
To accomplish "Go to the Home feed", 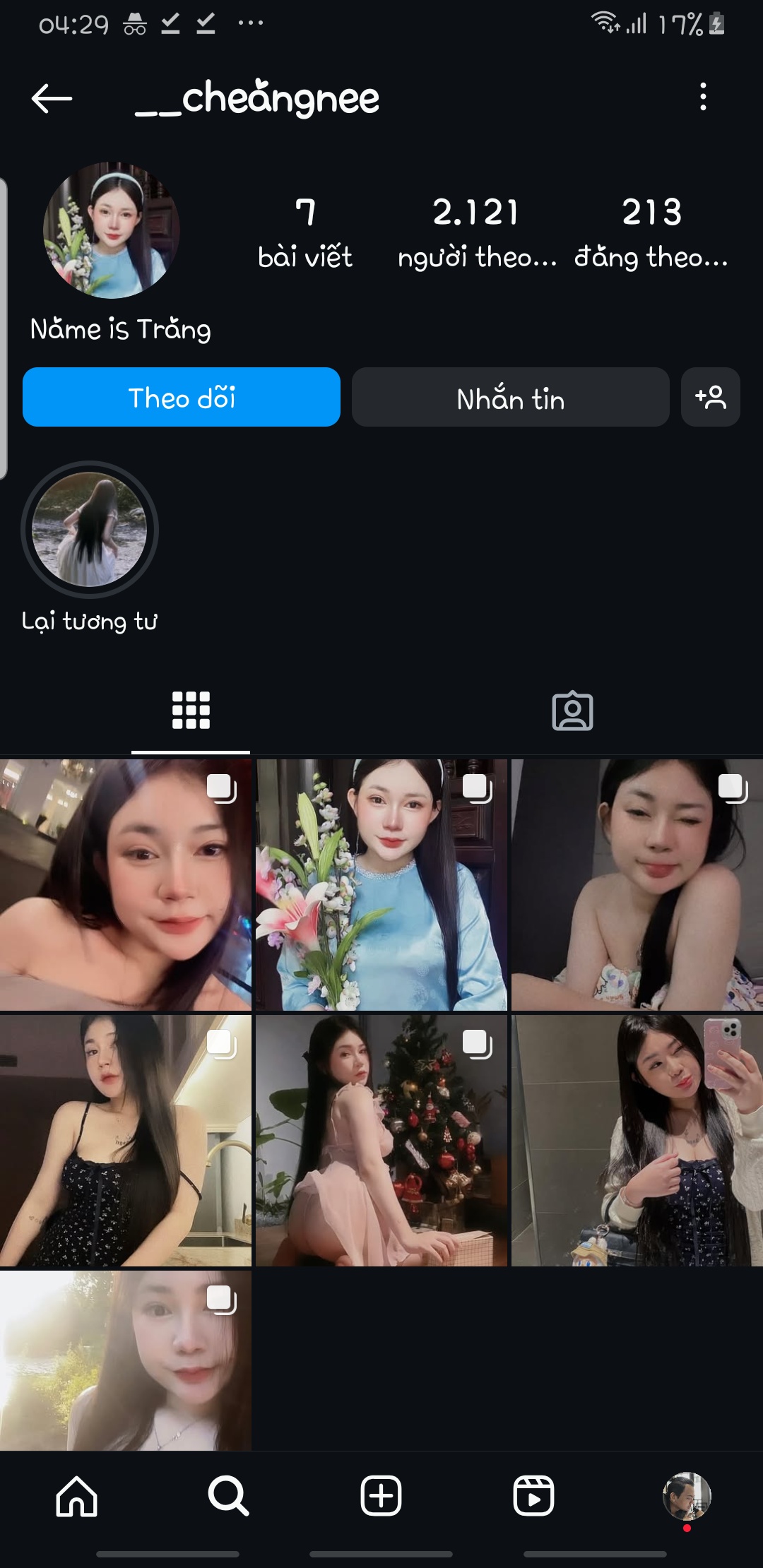I will click(76, 1496).
